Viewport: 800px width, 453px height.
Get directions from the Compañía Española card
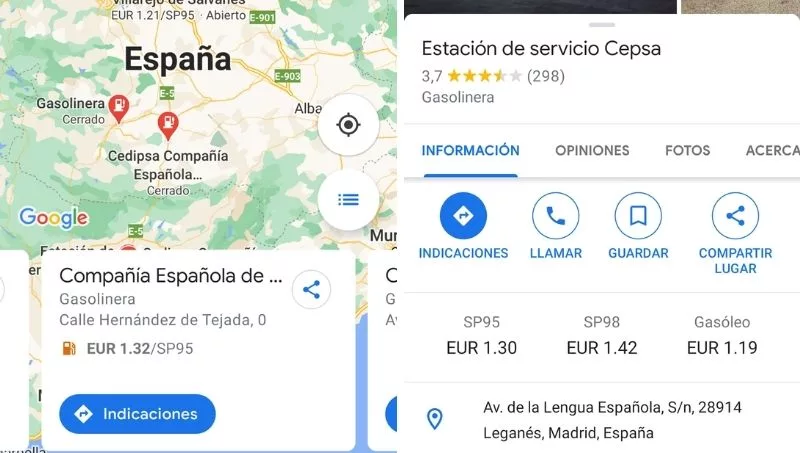(137, 413)
